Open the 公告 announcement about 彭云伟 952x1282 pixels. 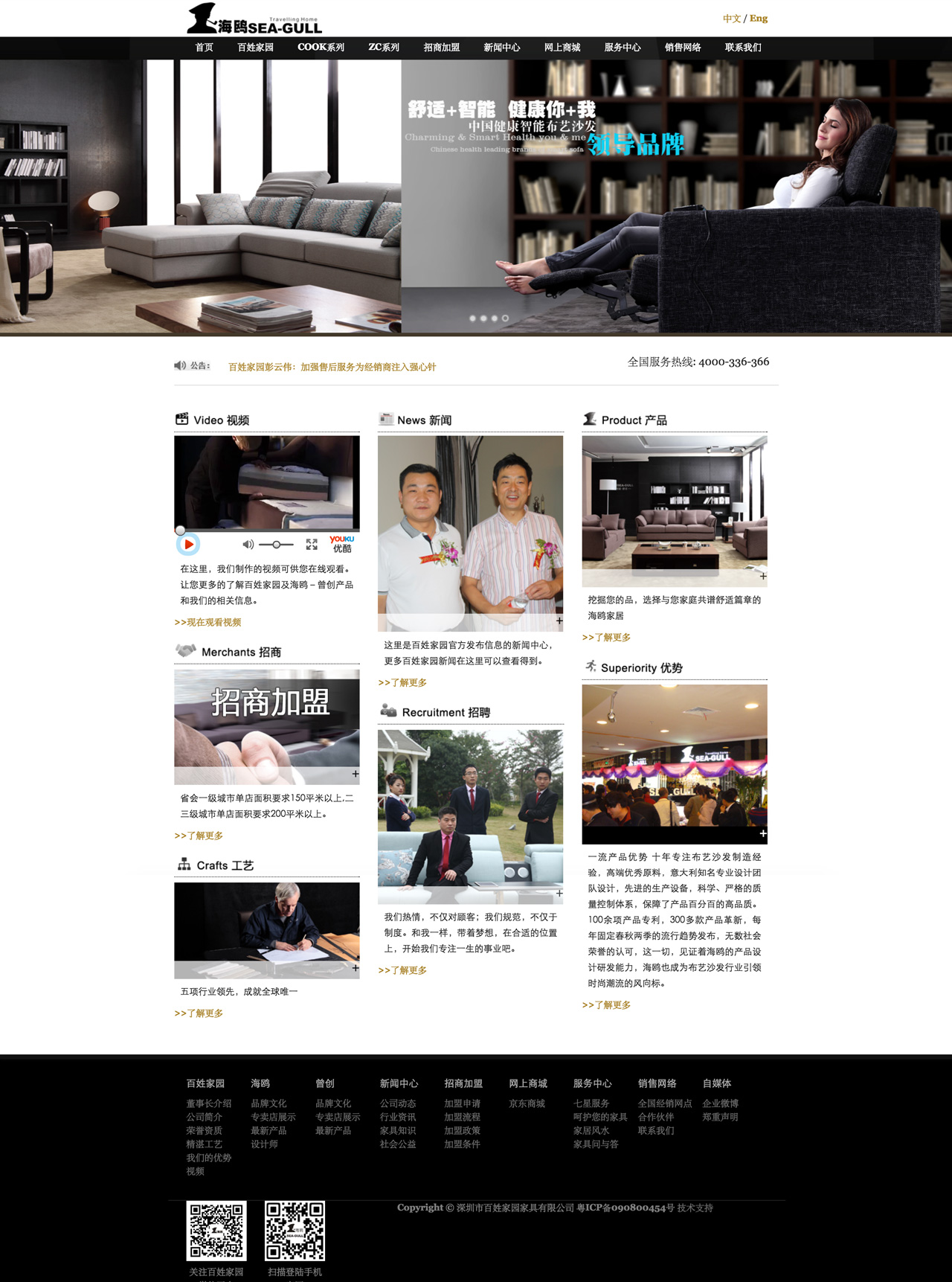point(332,367)
